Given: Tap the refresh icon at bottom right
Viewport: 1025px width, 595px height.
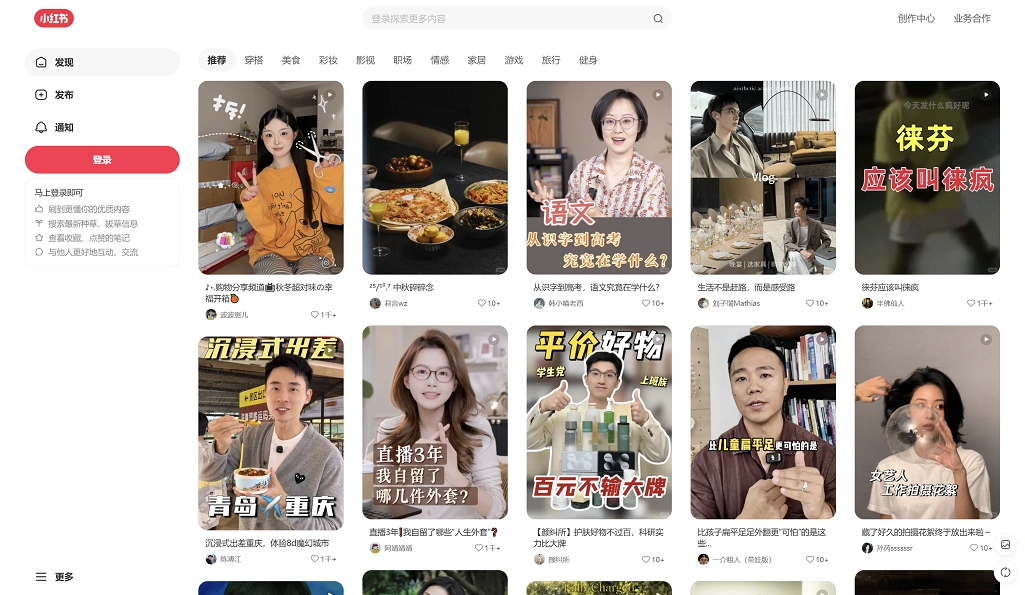Looking at the screenshot, I should pos(1005,572).
